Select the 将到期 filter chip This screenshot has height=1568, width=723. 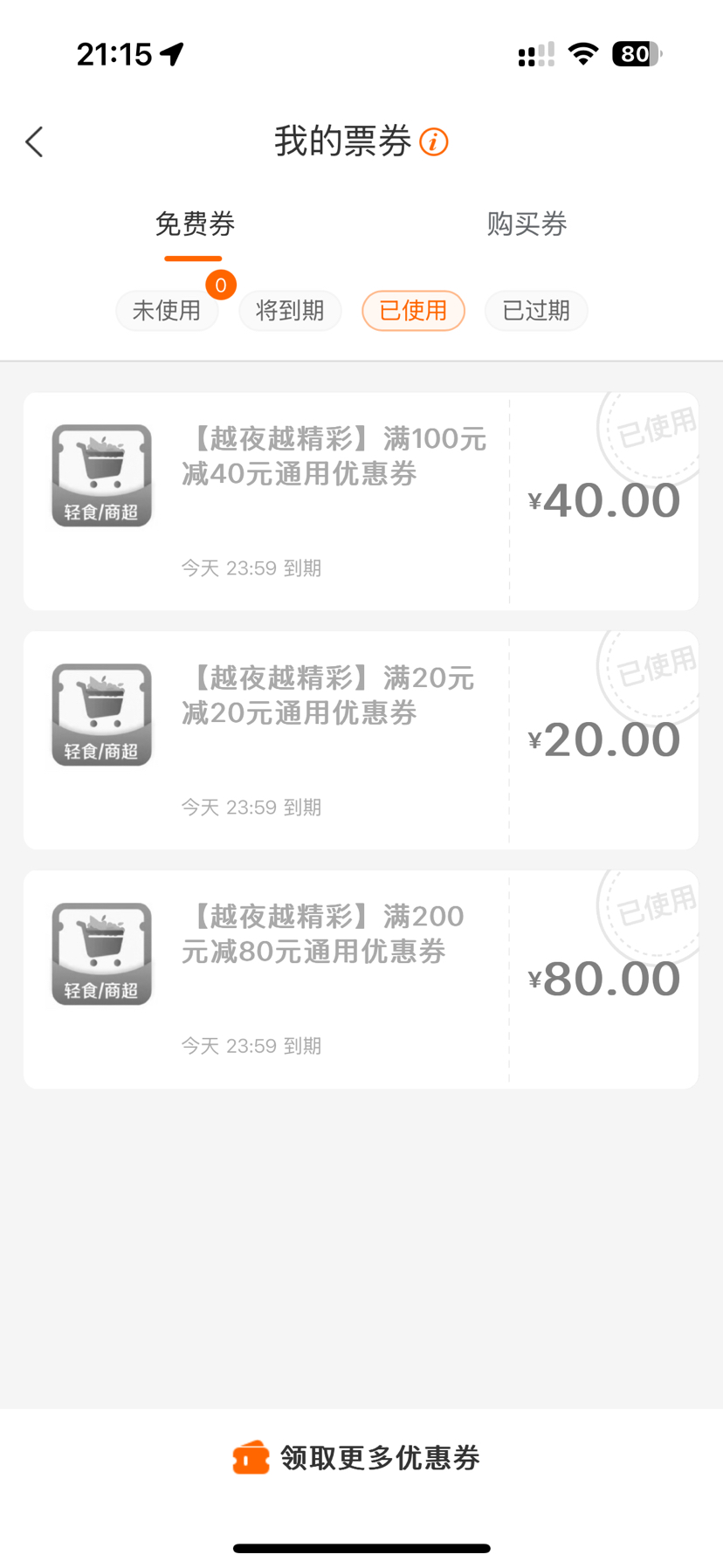pyautogui.click(x=290, y=311)
